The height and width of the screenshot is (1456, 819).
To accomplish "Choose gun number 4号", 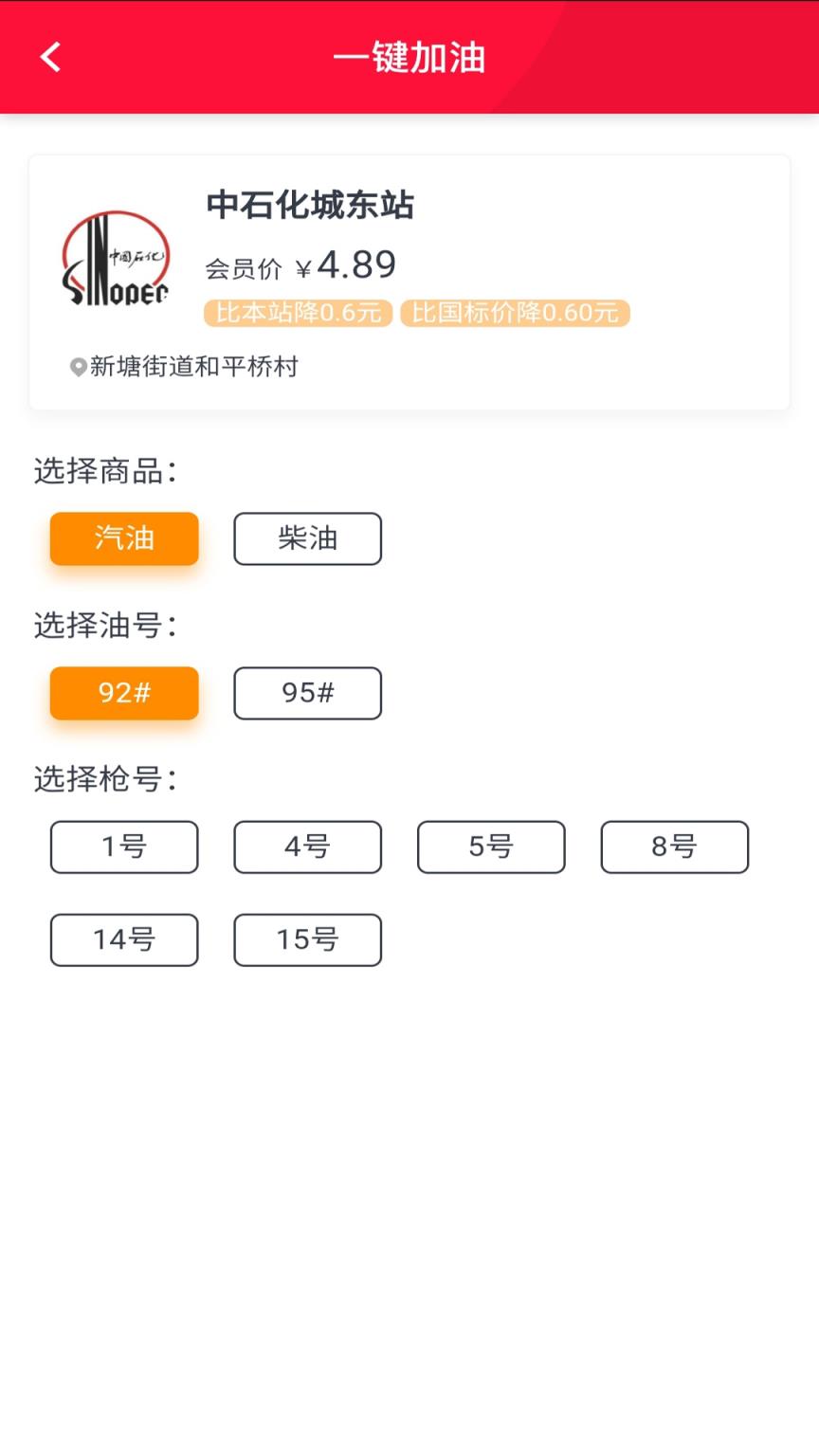I will (307, 846).
